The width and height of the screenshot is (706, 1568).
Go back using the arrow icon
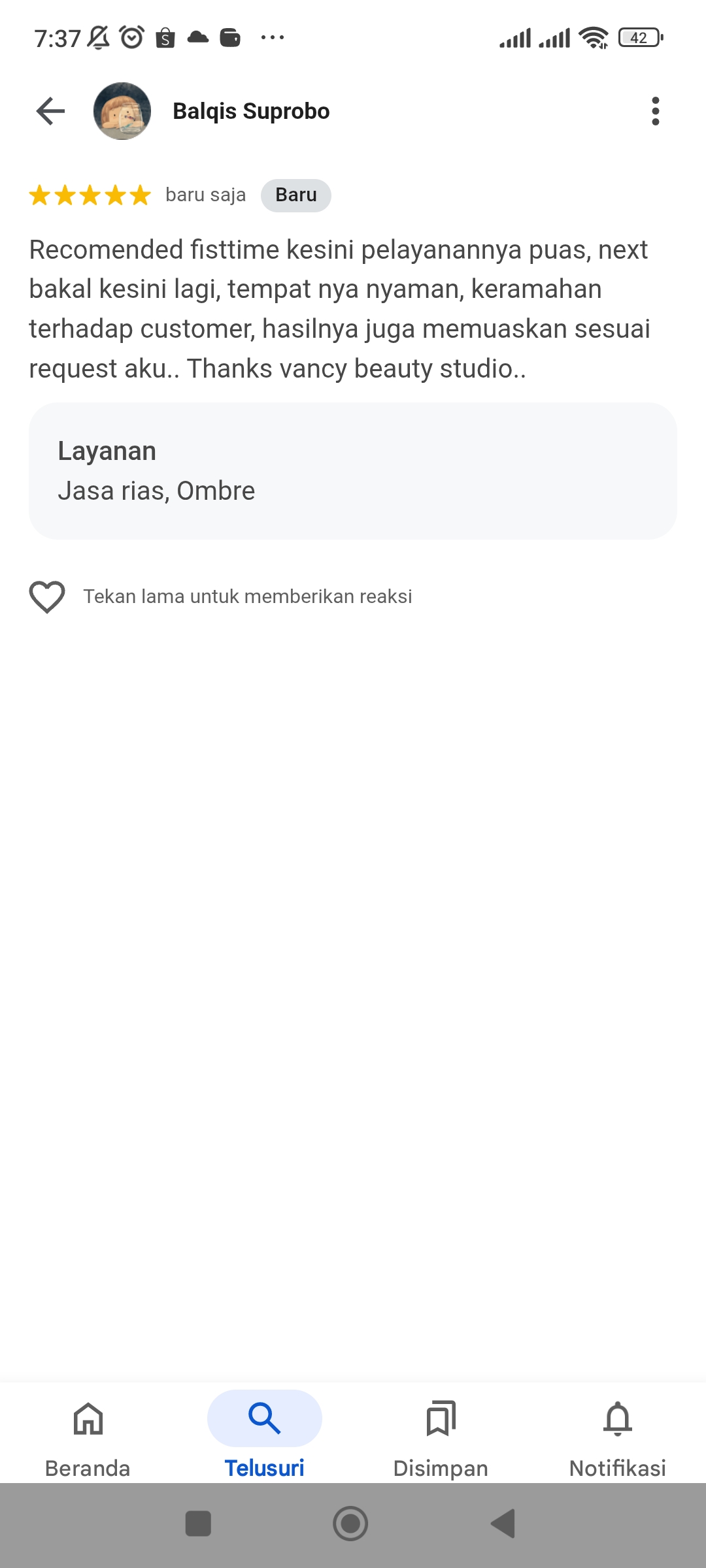pyautogui.click(x=50, y=111)
